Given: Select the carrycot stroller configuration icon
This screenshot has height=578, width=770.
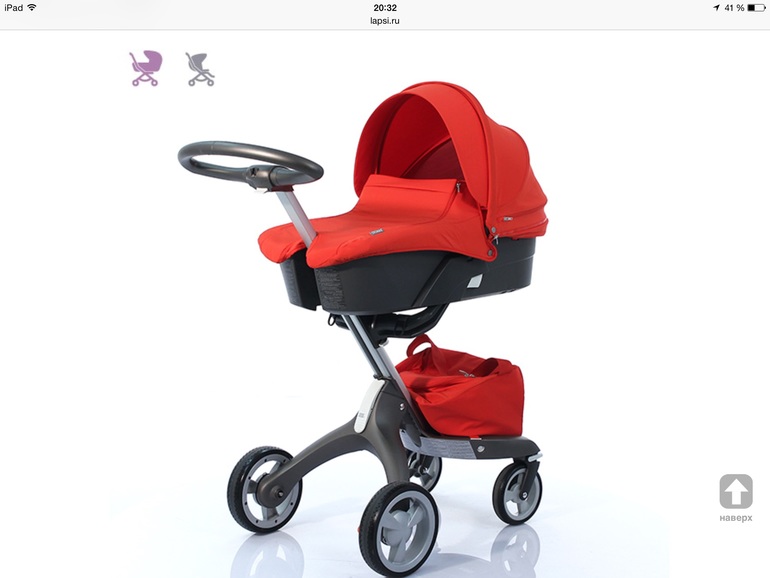Looking at the screenshot, I should coord(146,68).
